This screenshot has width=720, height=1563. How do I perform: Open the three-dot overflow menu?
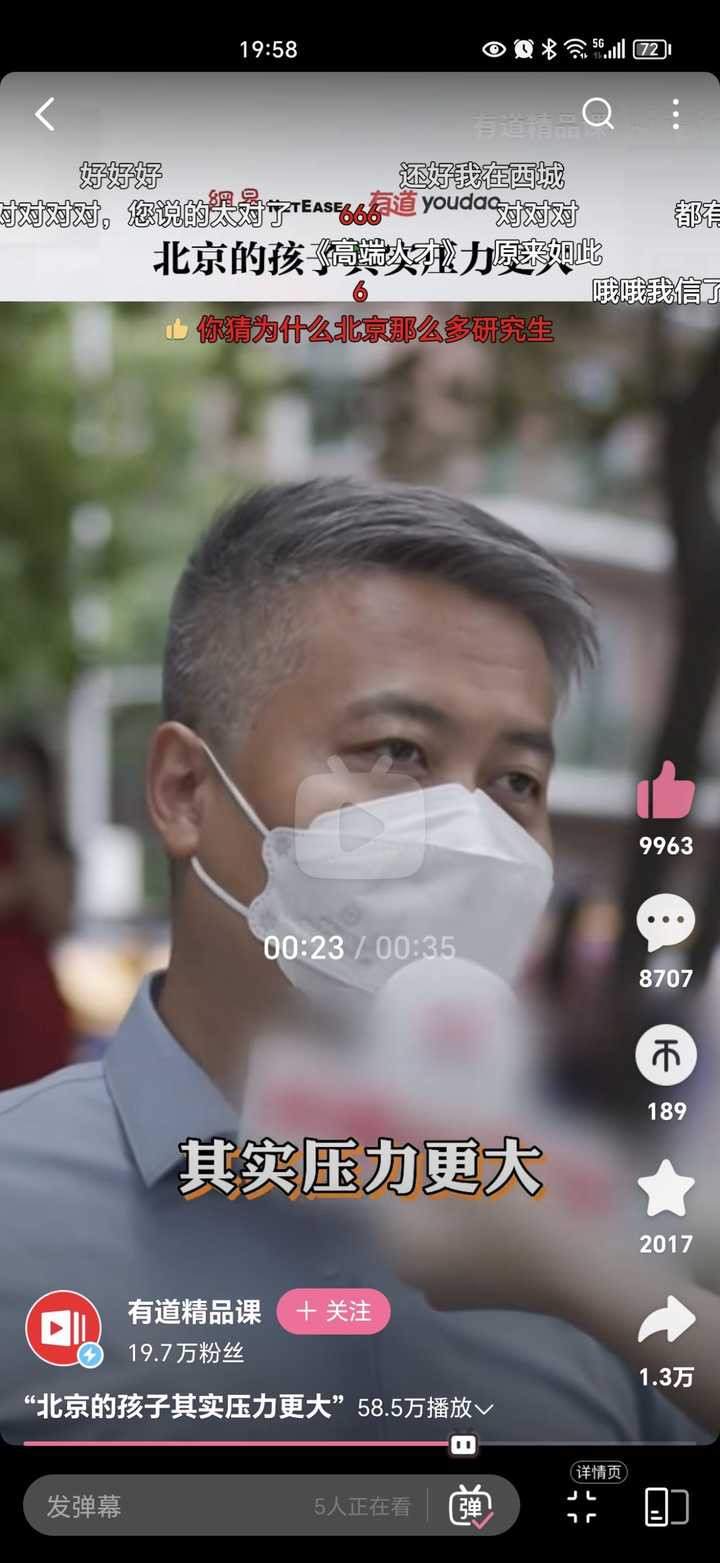pos(676,113)
